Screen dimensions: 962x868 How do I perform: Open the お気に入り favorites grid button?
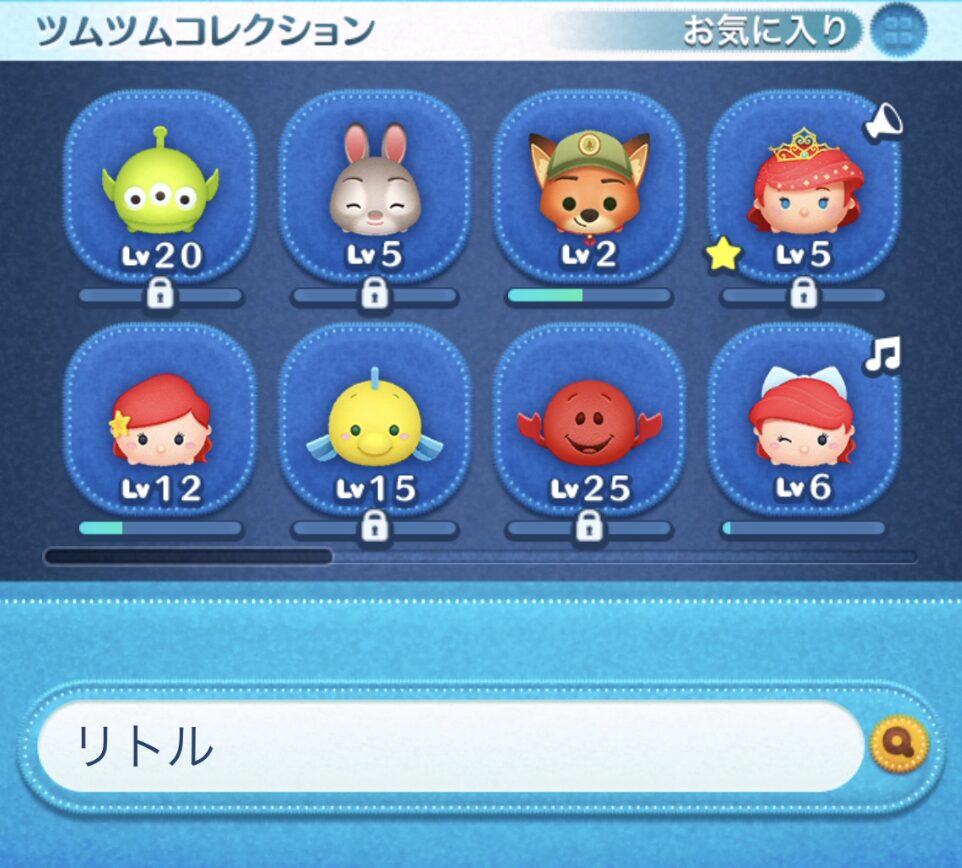898,31
